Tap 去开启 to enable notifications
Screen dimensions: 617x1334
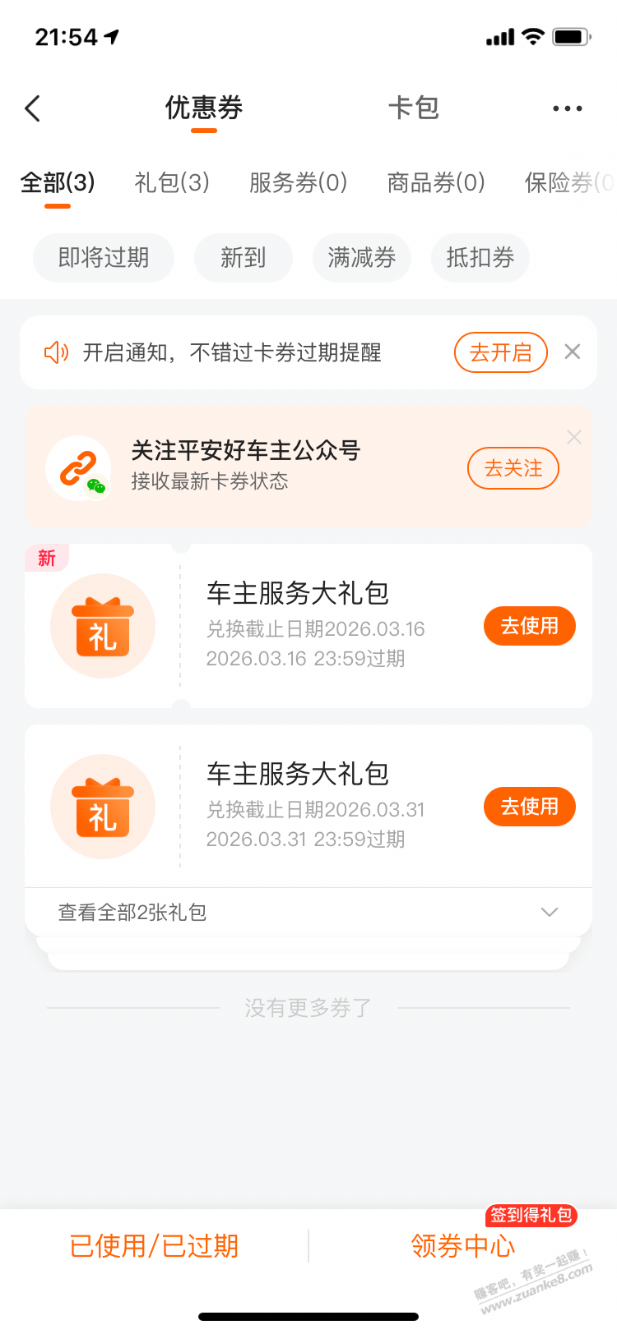tap(501, 352)
